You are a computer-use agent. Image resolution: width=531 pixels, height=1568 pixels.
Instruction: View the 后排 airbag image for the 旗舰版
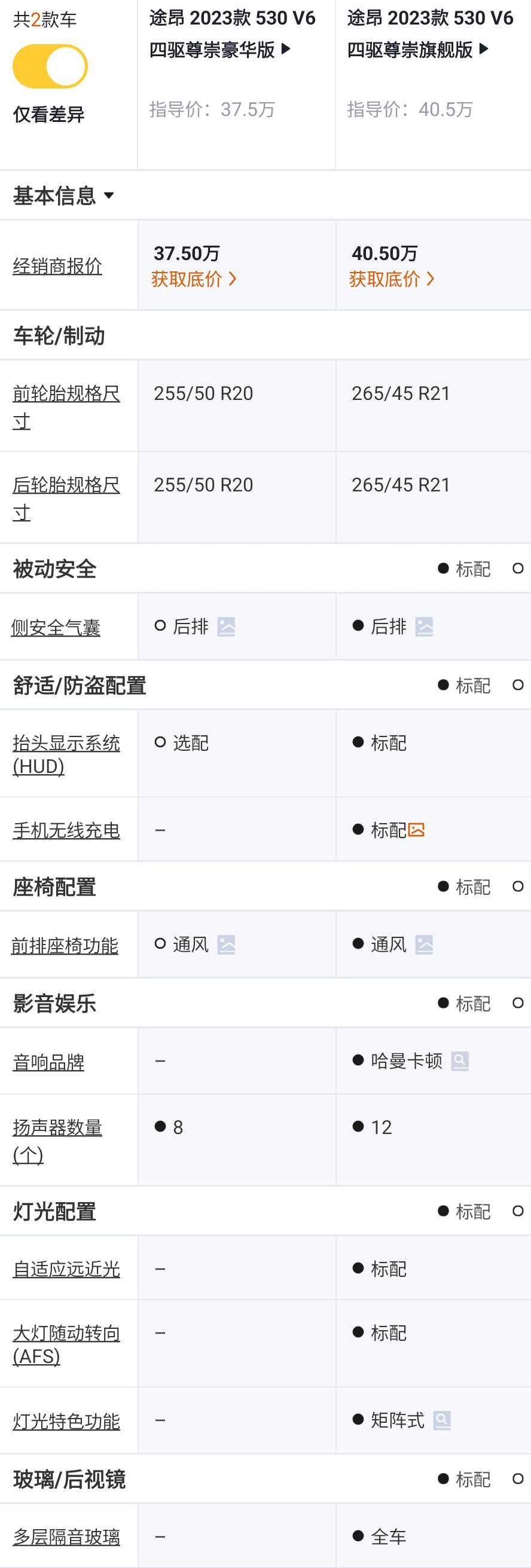click(x=424, y=626)
